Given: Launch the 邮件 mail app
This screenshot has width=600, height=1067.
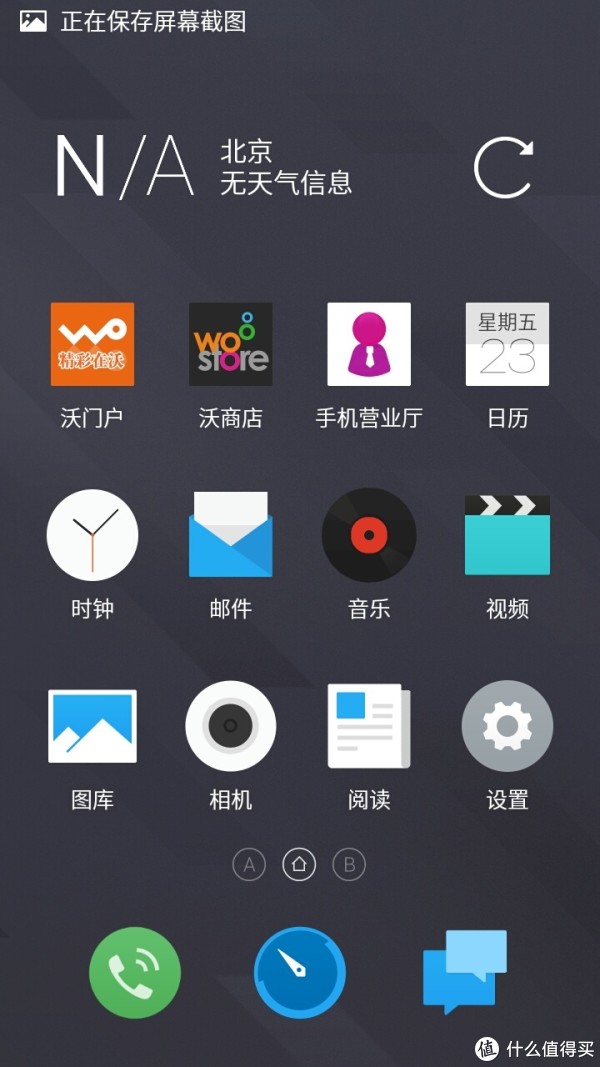Looking at the screenshot, I should tap(231, 535).
